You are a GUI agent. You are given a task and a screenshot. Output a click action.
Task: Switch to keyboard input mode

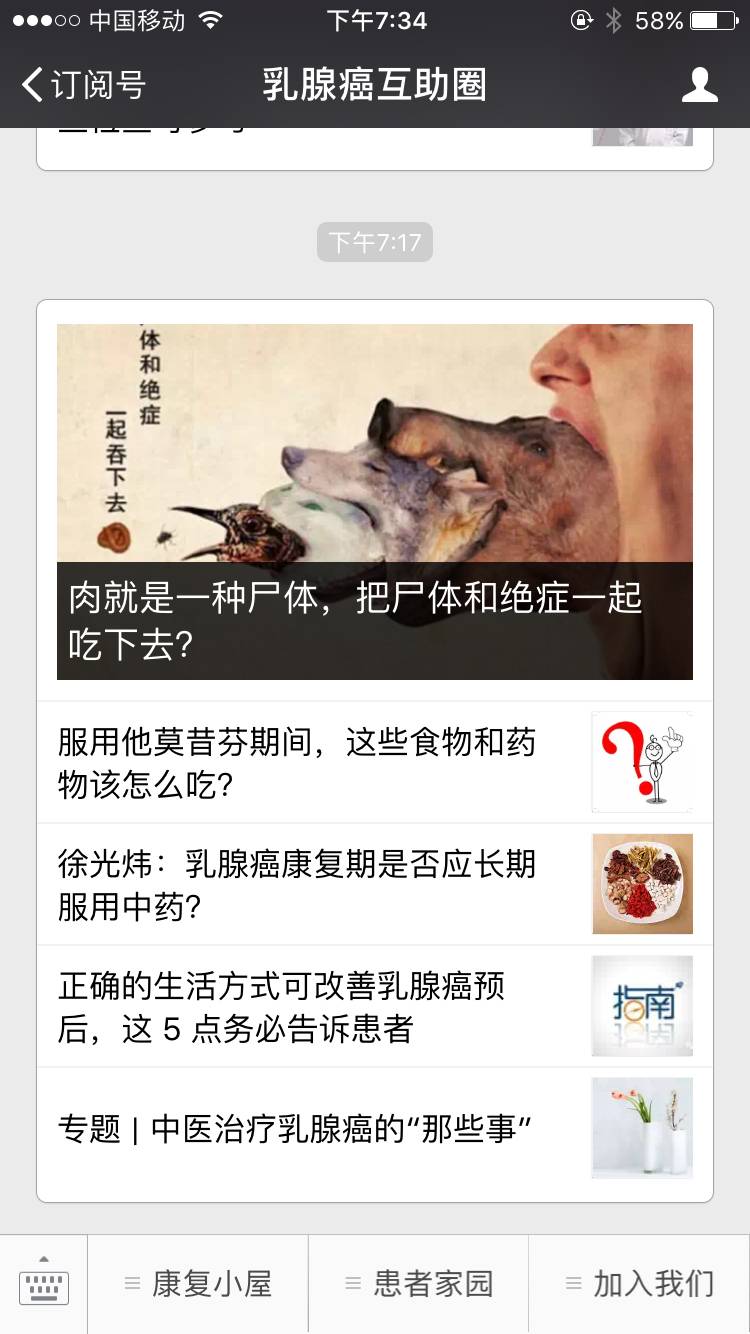[x=44, y=1284]
